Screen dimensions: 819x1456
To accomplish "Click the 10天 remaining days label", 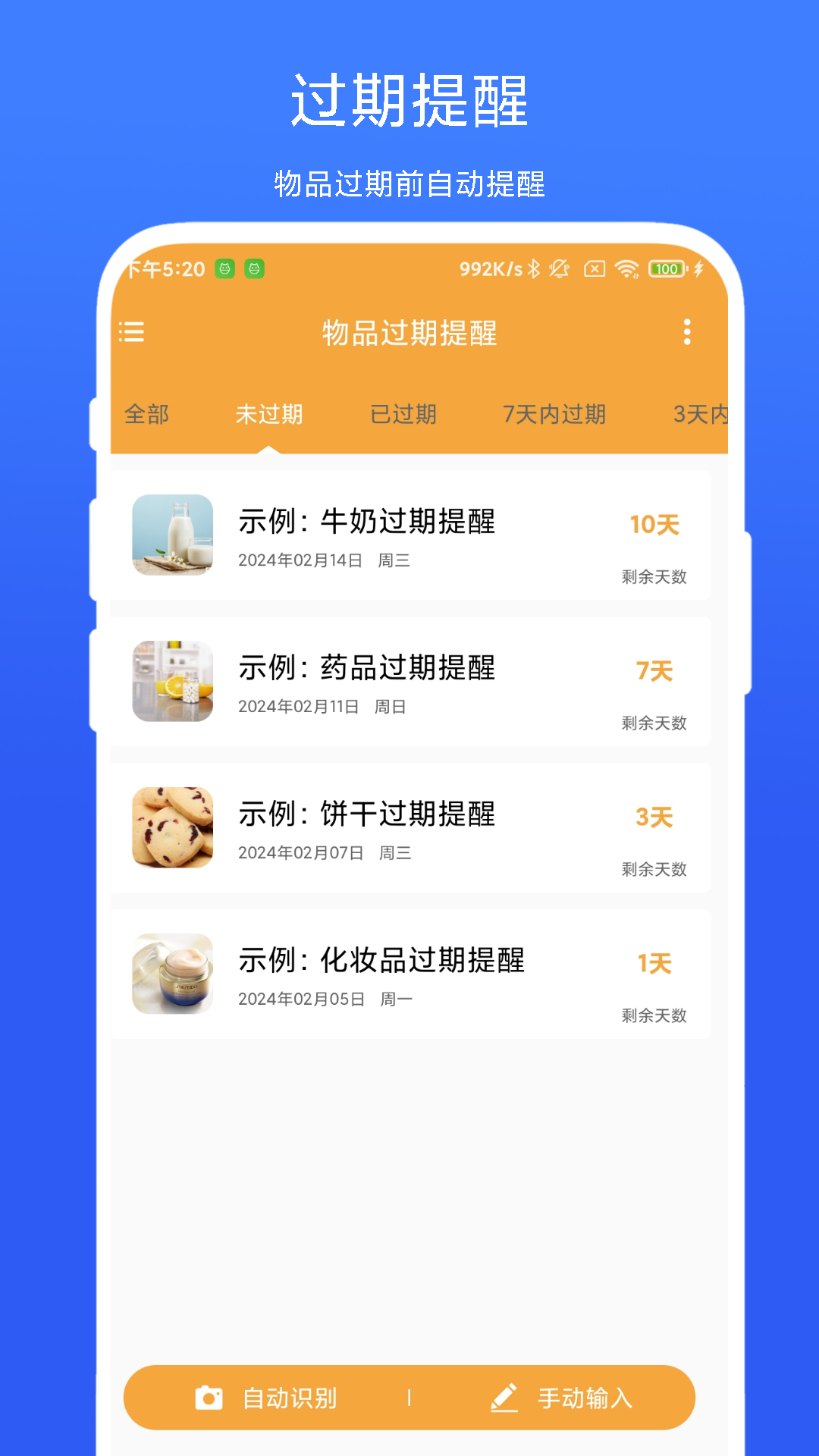I will (655, 523).
